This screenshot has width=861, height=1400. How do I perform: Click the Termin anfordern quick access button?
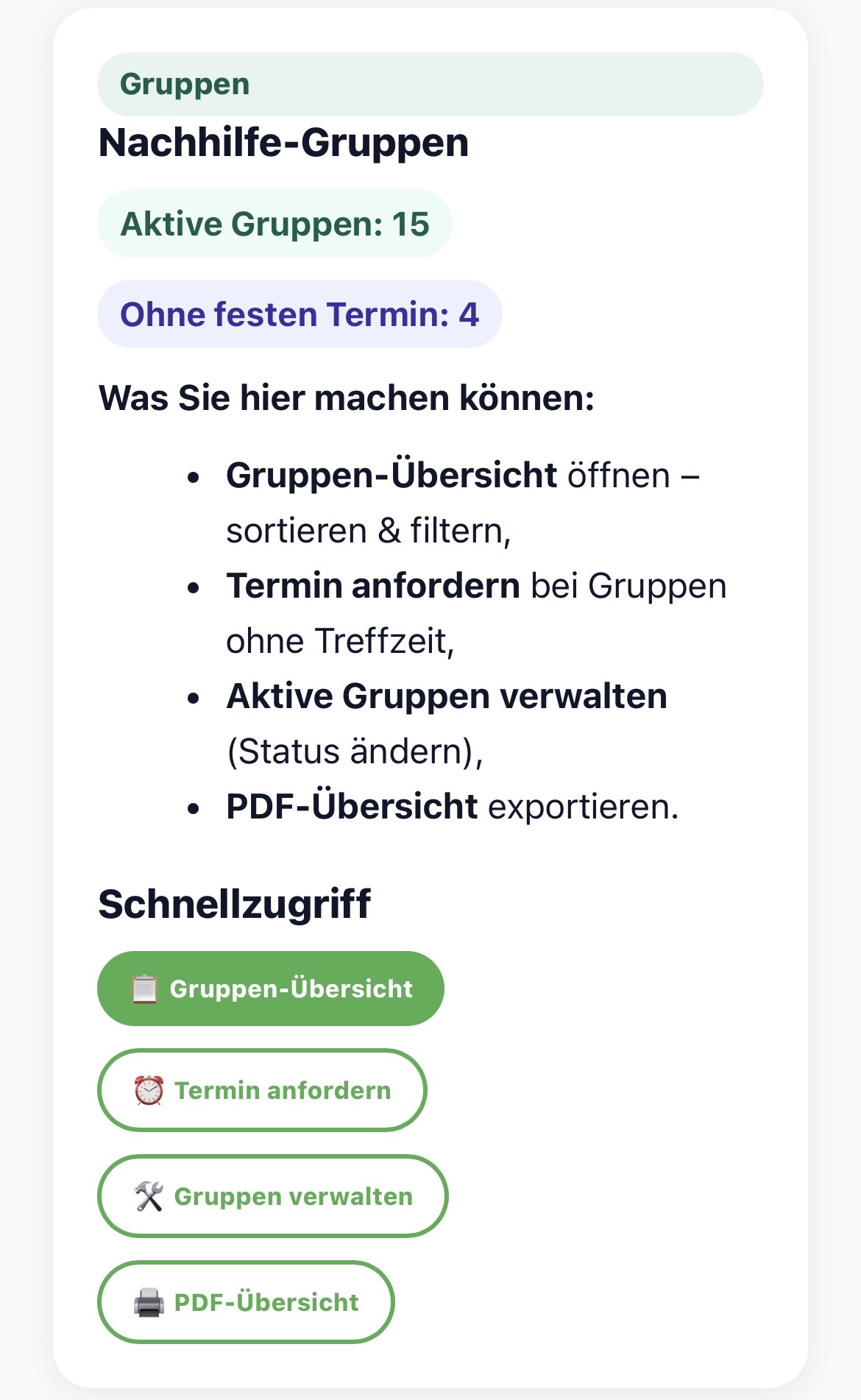click(x=261, y=1090)
